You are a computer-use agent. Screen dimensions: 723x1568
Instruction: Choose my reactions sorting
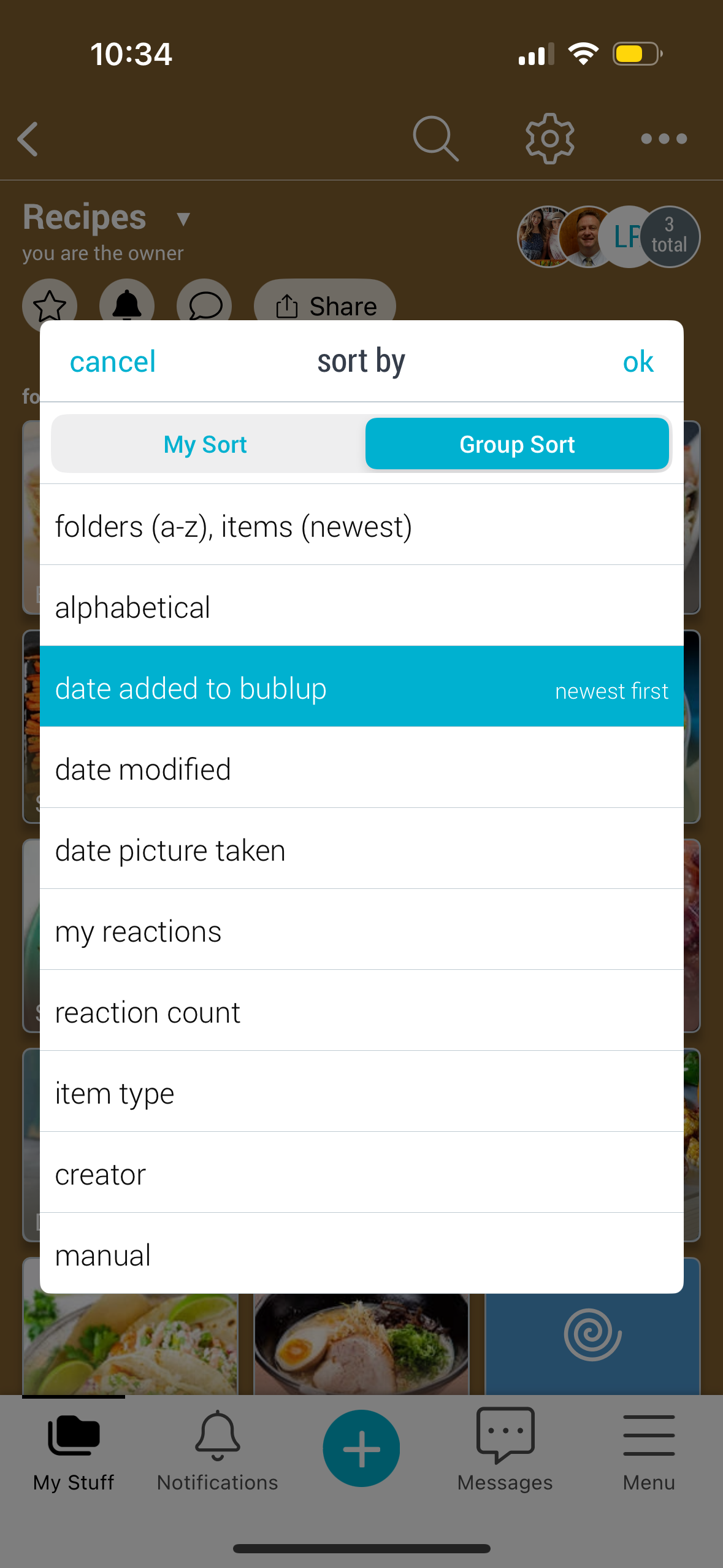[362, 930]
